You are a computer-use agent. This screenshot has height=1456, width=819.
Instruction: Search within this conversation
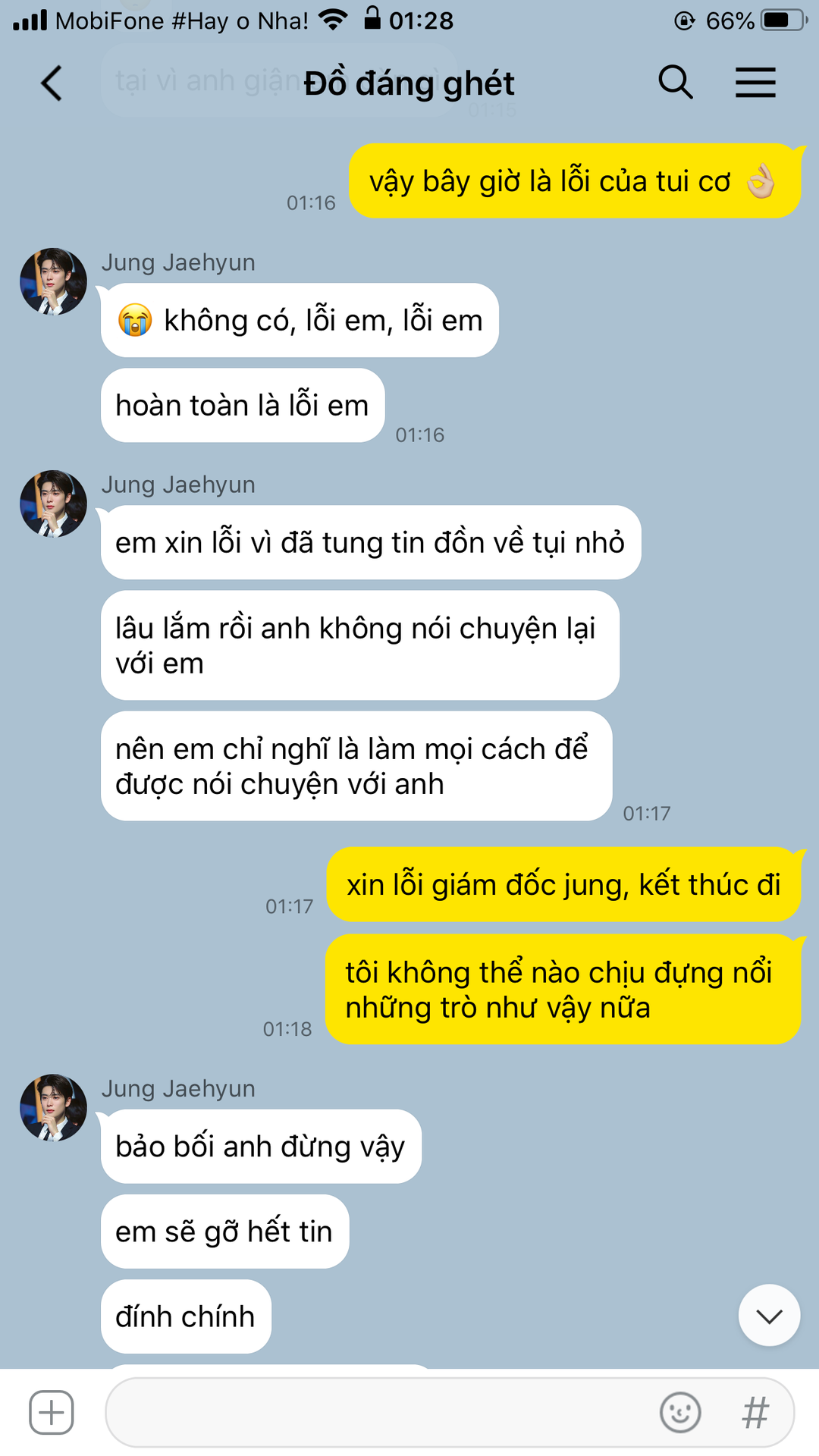click(675, 82)
